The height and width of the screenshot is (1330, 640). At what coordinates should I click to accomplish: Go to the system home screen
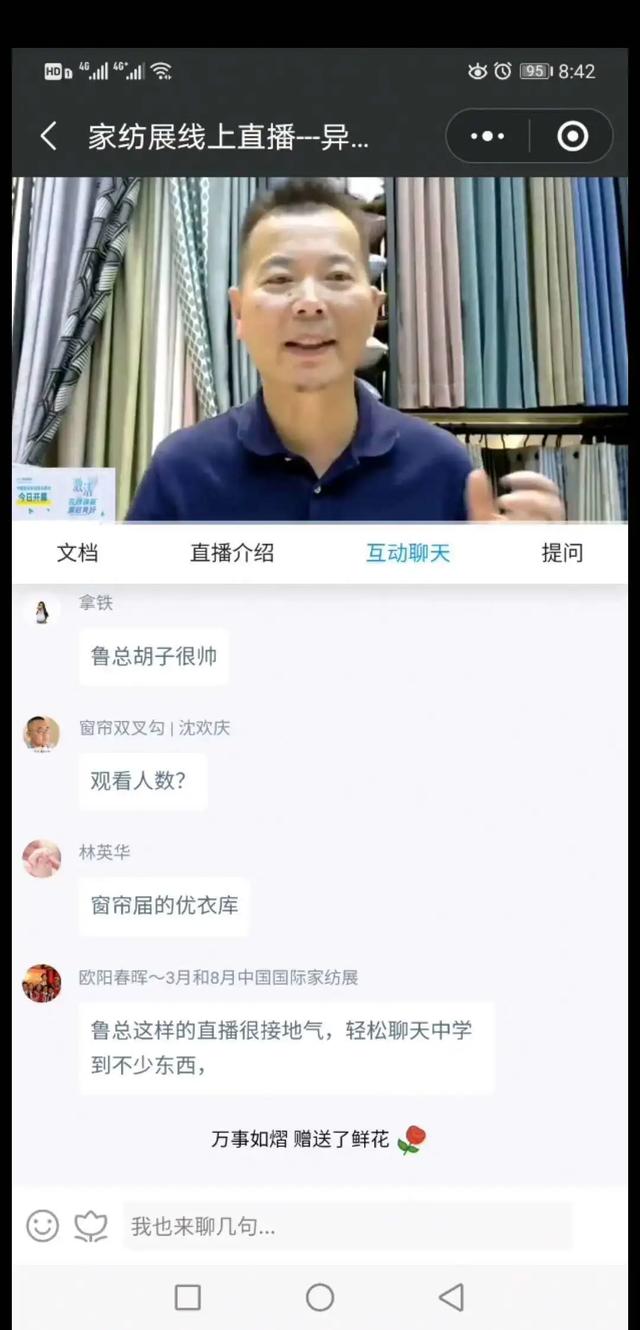point(320,1298)
